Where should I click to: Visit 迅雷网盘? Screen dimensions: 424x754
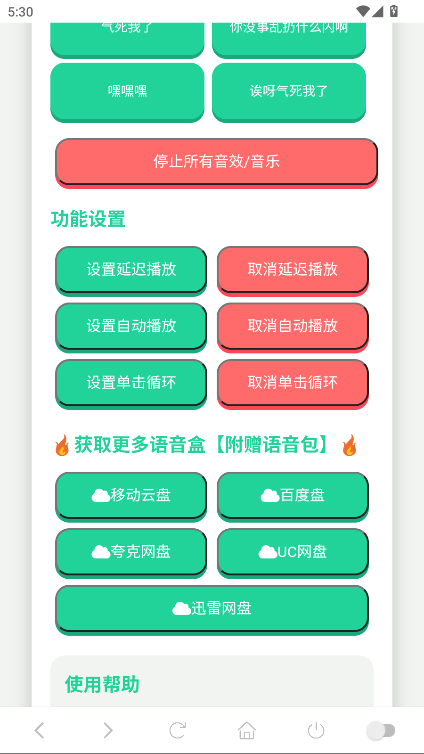tap(212, 610)
